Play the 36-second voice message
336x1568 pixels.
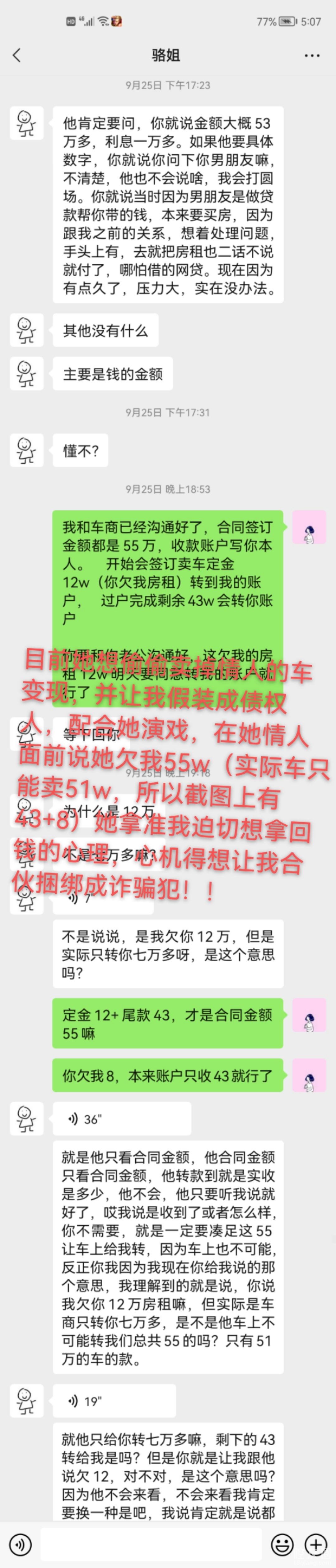[121, 1118]
